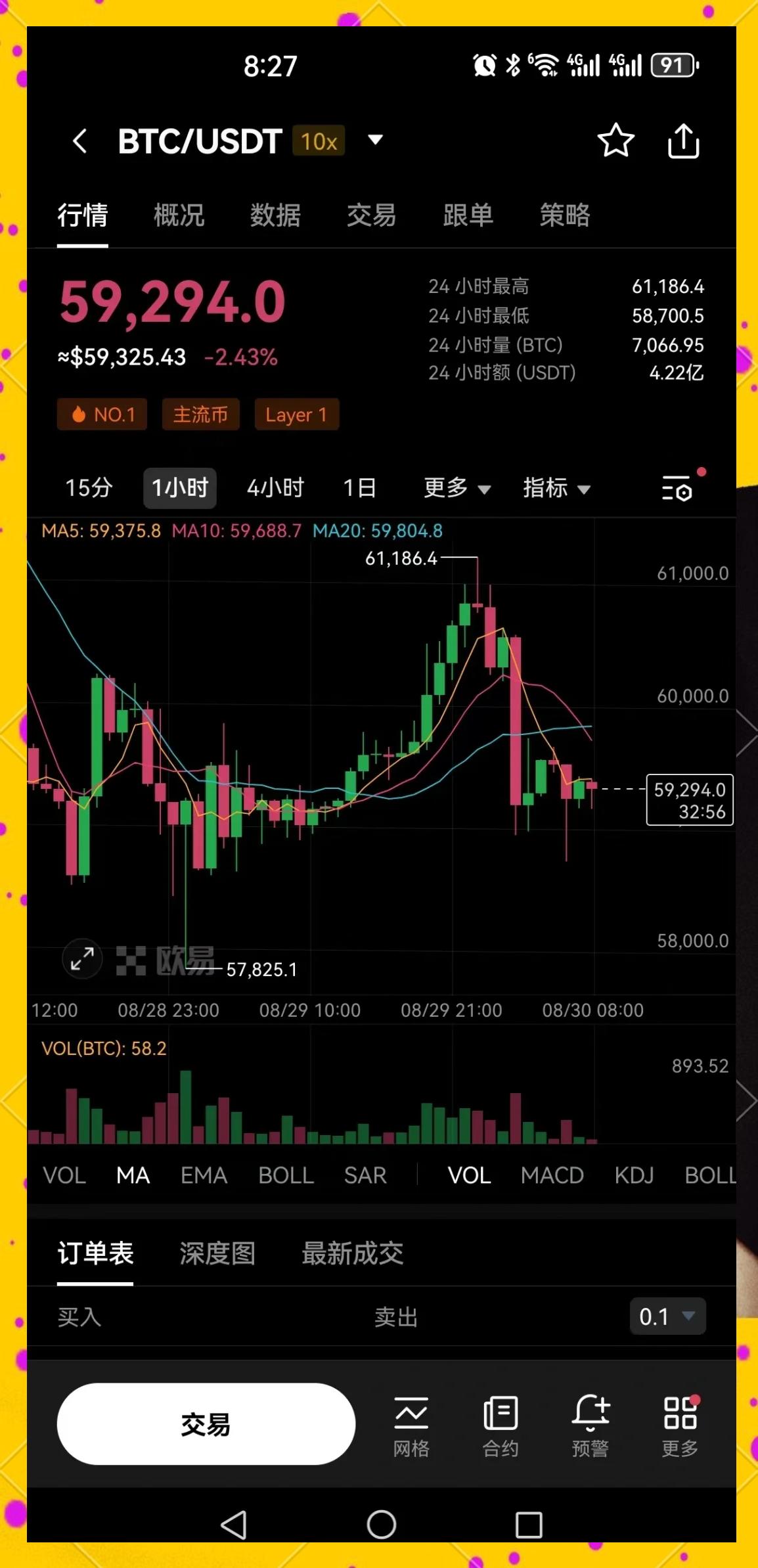Select the MACD sub-indicator
The image size is (758, 1568).
[x=552, y=1175]
